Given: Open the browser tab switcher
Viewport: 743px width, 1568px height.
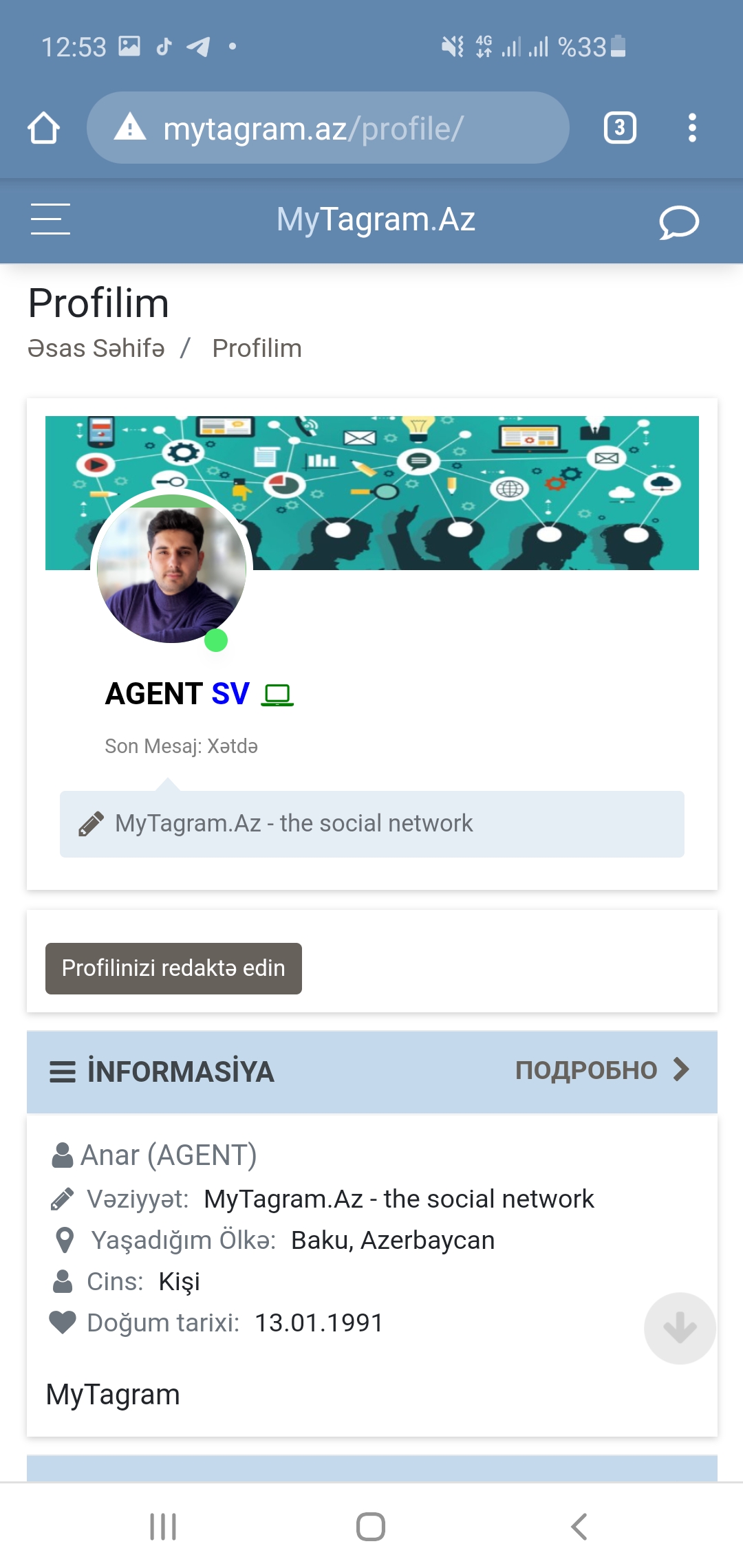Looking at the screenshot, I should coord(619,128).
